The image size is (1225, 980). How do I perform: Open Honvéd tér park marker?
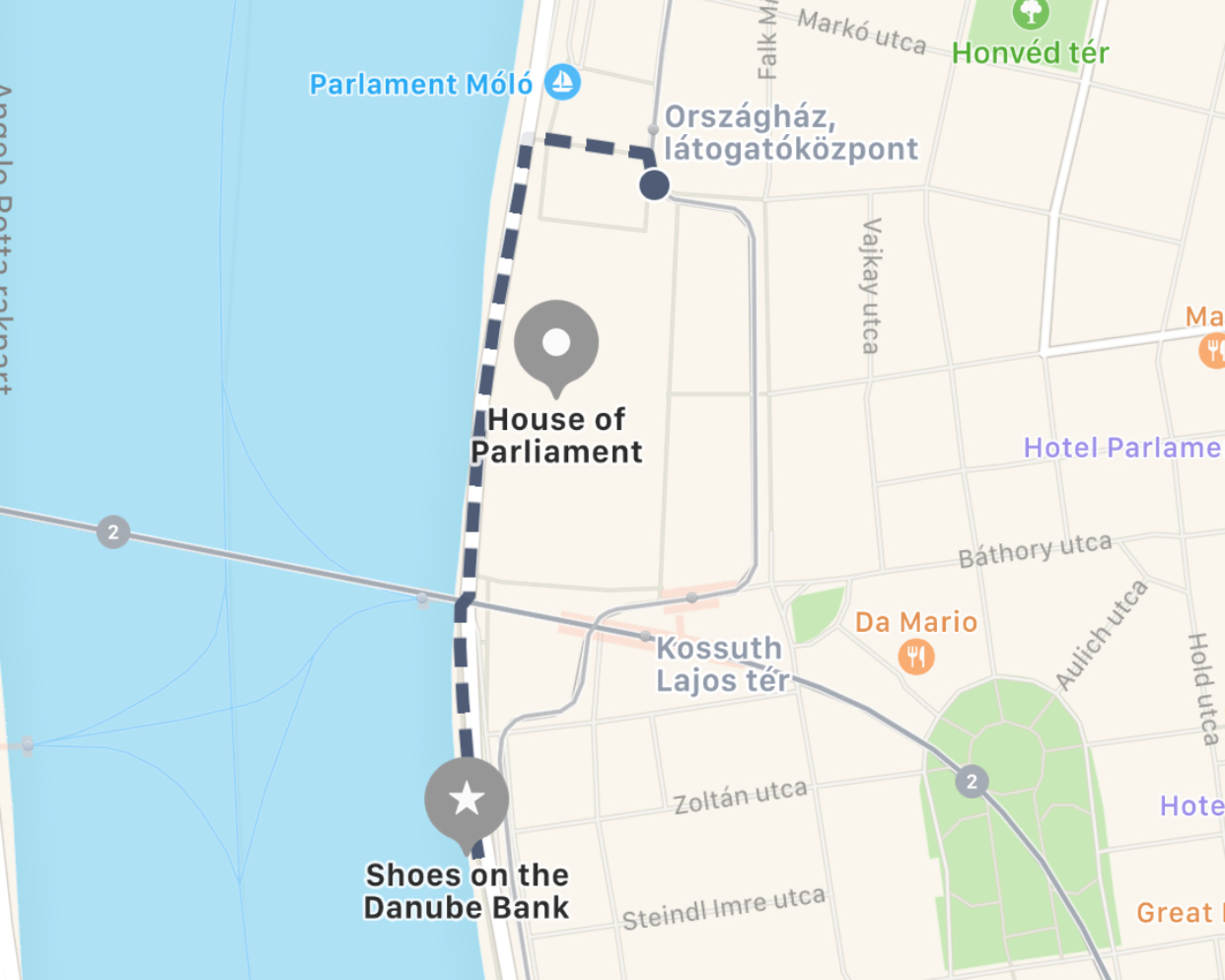pos(1031,14)
